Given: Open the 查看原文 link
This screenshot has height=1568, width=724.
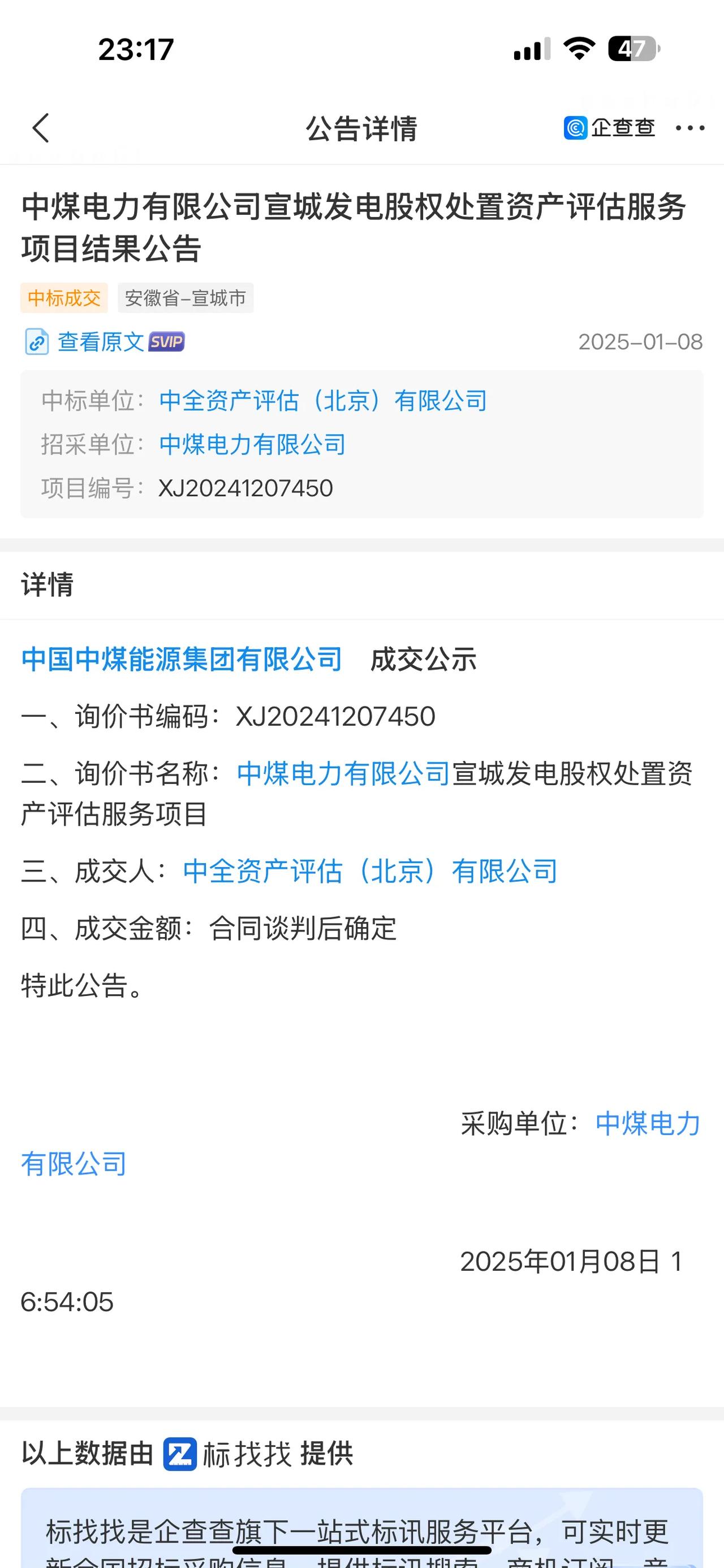Looking at the screenshot, I should (101, 343).
